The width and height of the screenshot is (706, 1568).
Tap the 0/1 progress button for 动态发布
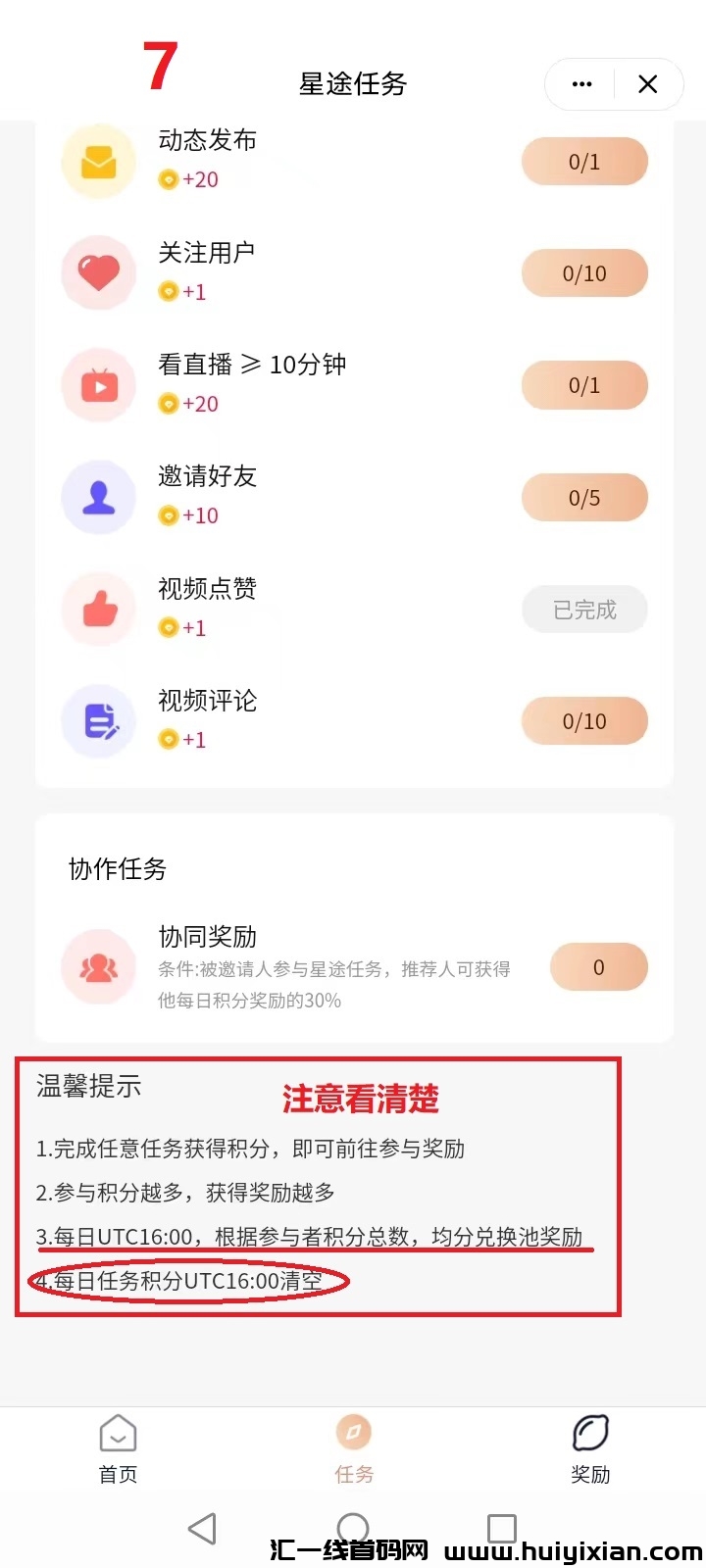(584, 160)
